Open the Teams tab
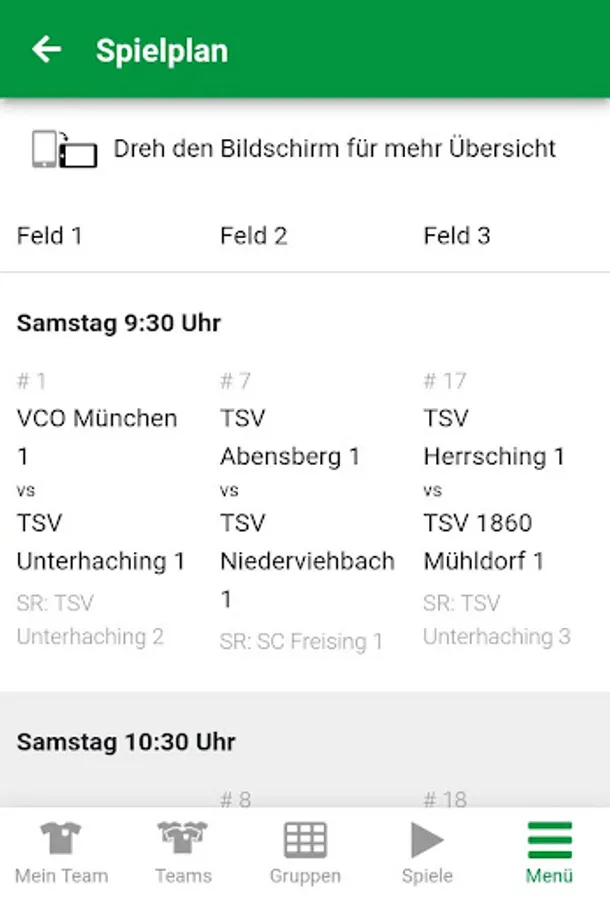This screenshot has width=610, height=900. pos(183,853)
